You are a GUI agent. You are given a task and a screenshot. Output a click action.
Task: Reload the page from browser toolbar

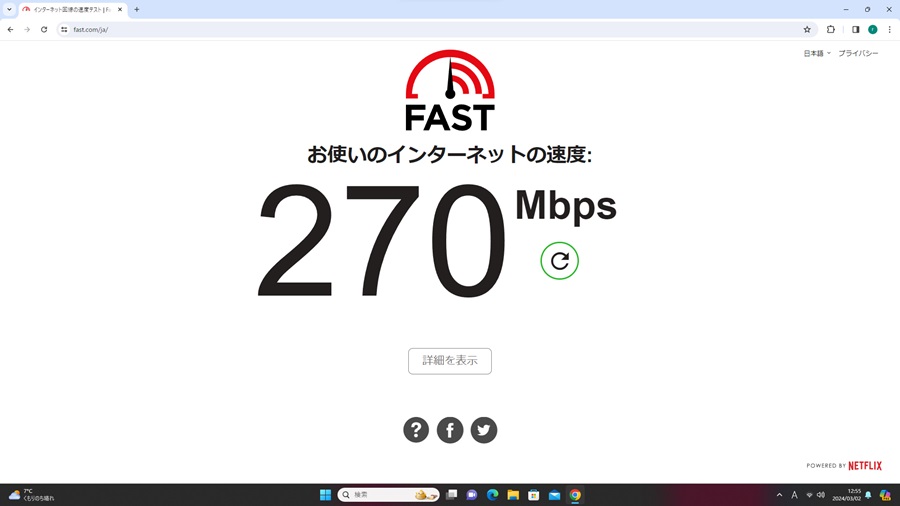pyautogui.click(x=44, y=29)
